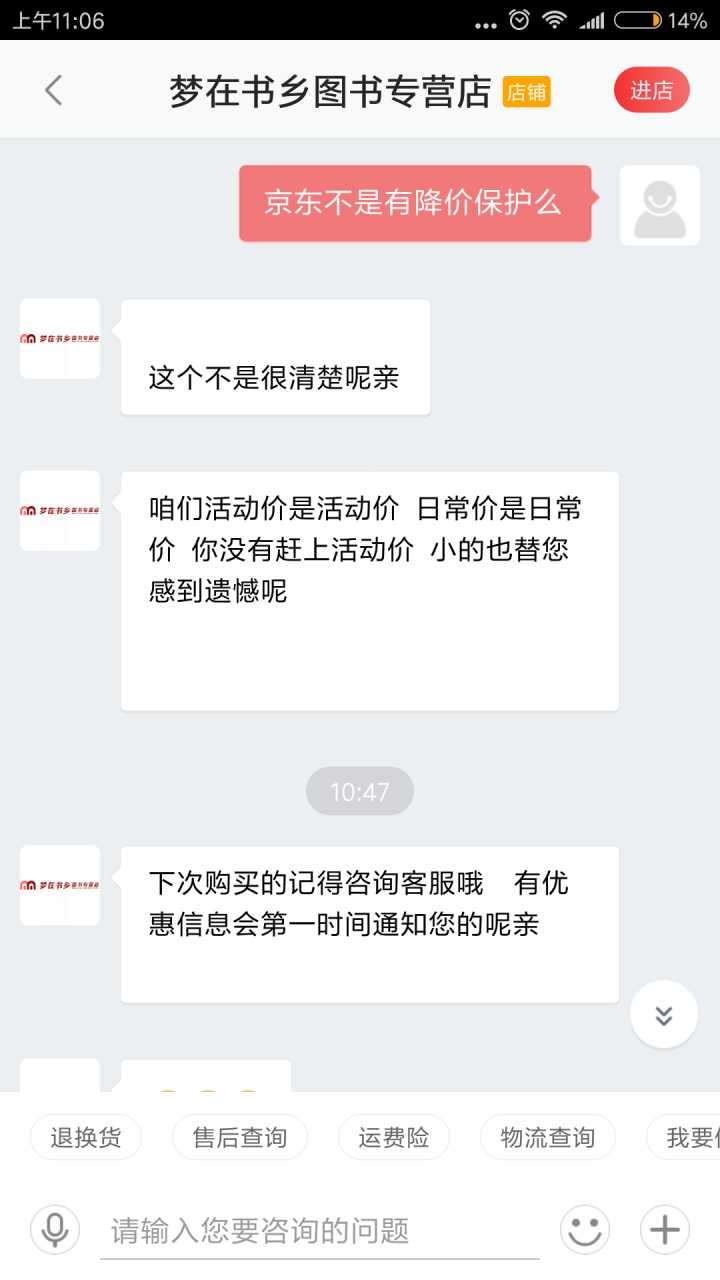Switch to voice input with microphone icon
The width and height of the screenshot is (720, 1280).
pyautogui.click(x=55, y=1229)
